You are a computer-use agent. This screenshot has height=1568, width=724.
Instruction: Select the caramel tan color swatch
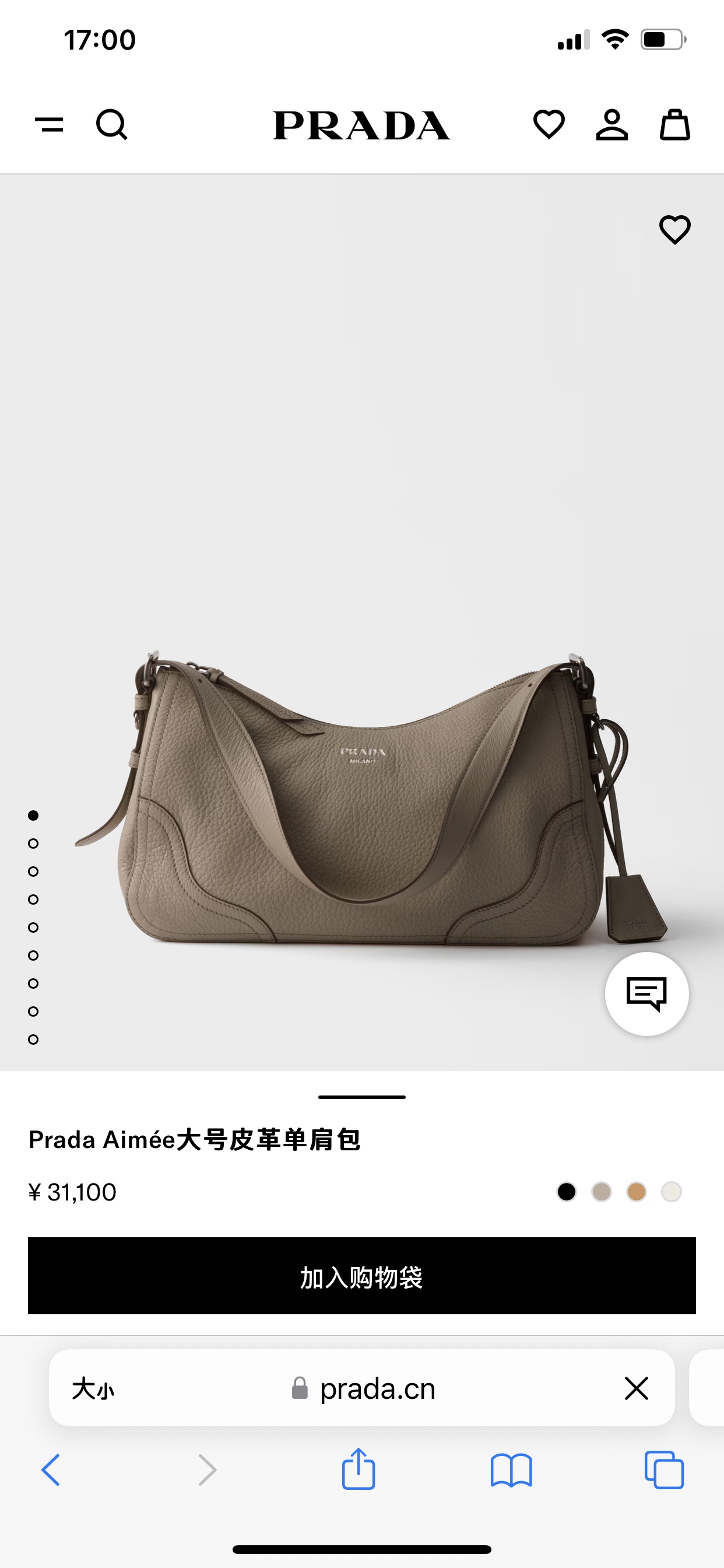tap(637, 1191)
